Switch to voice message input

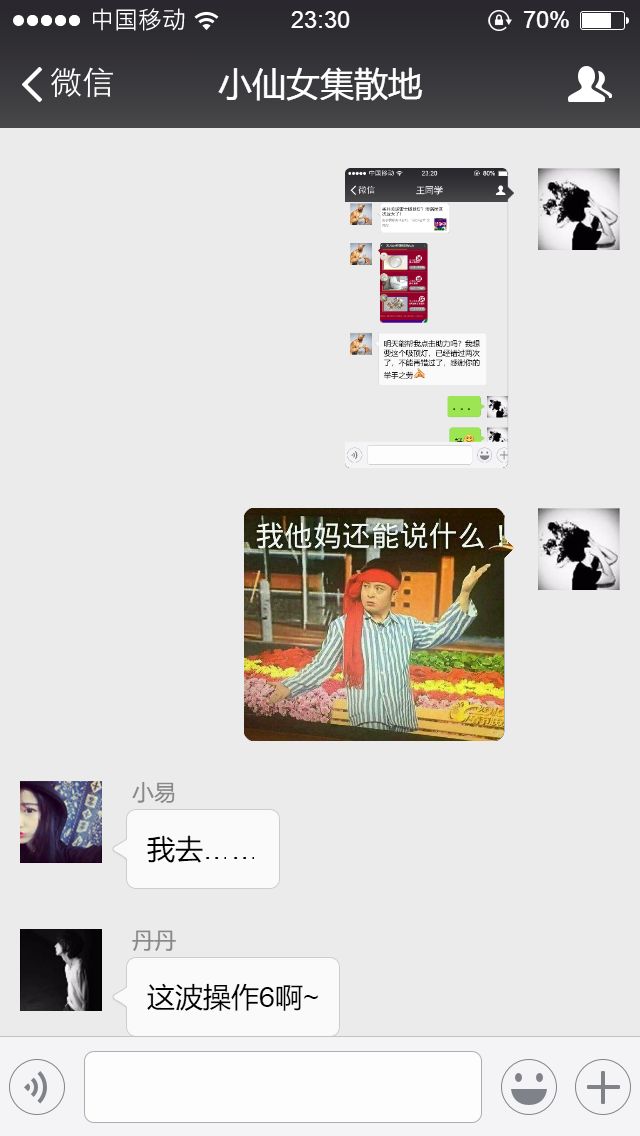pyautogui.click(x=37, y=1087)
